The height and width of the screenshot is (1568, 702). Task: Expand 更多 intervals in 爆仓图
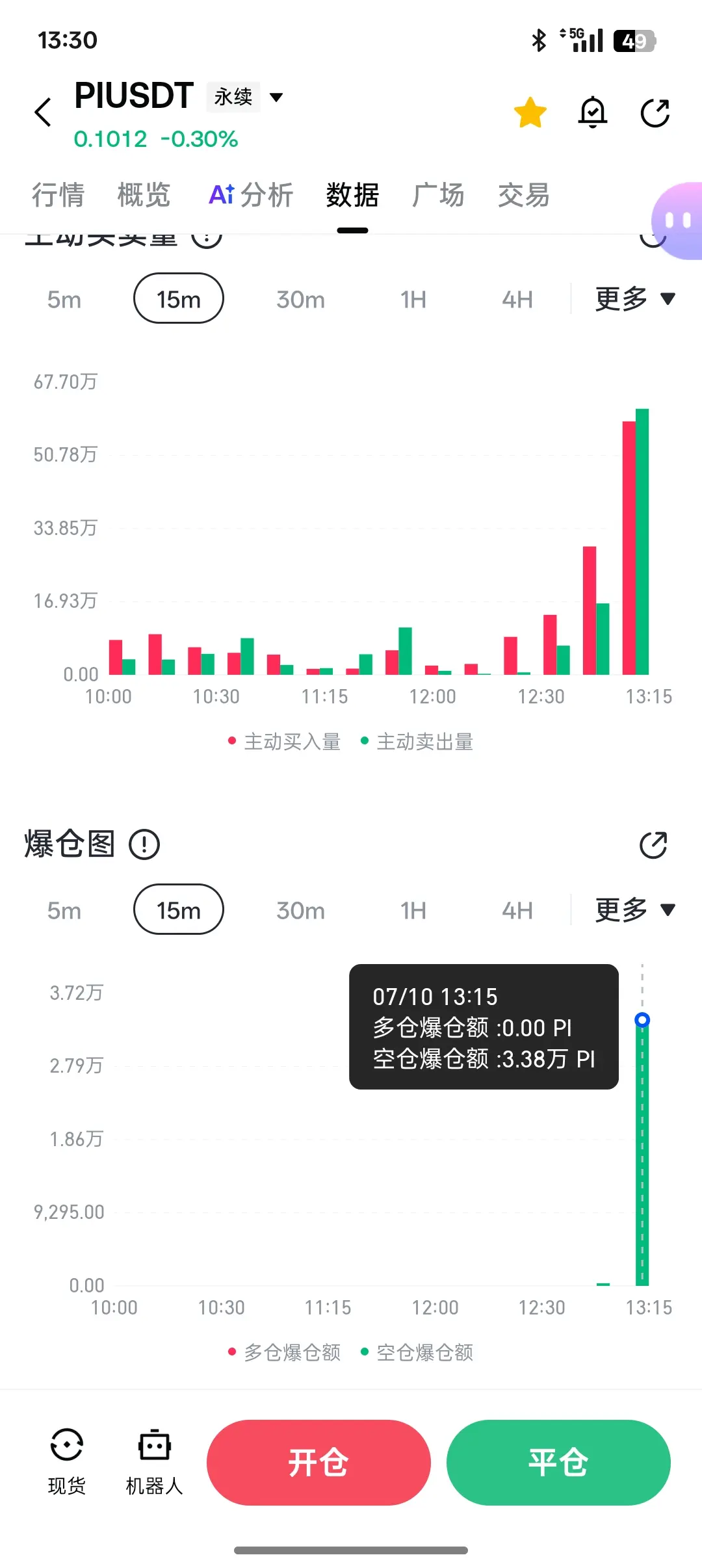pyautogui.click(x=635, y=909)
